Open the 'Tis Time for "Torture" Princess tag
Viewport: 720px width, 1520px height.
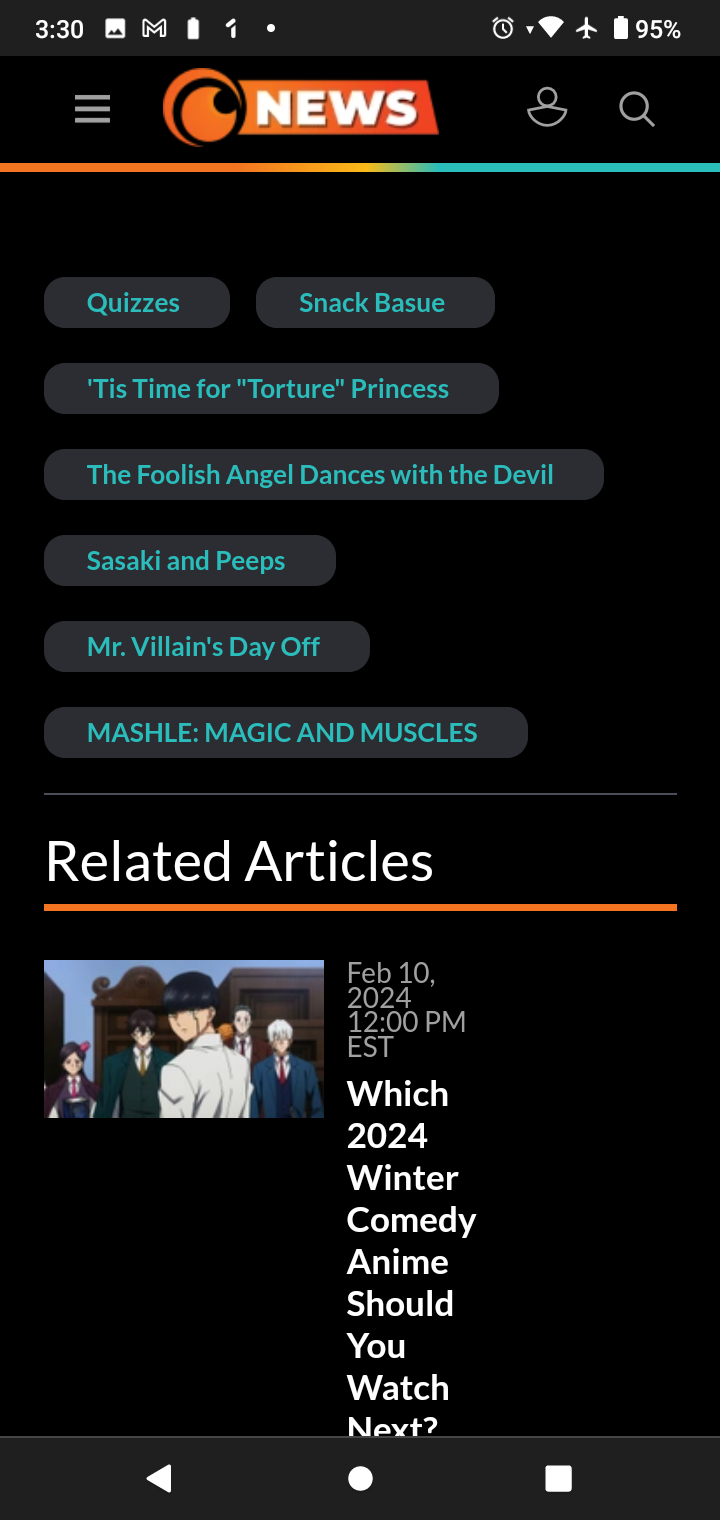(x=270, y=389)
